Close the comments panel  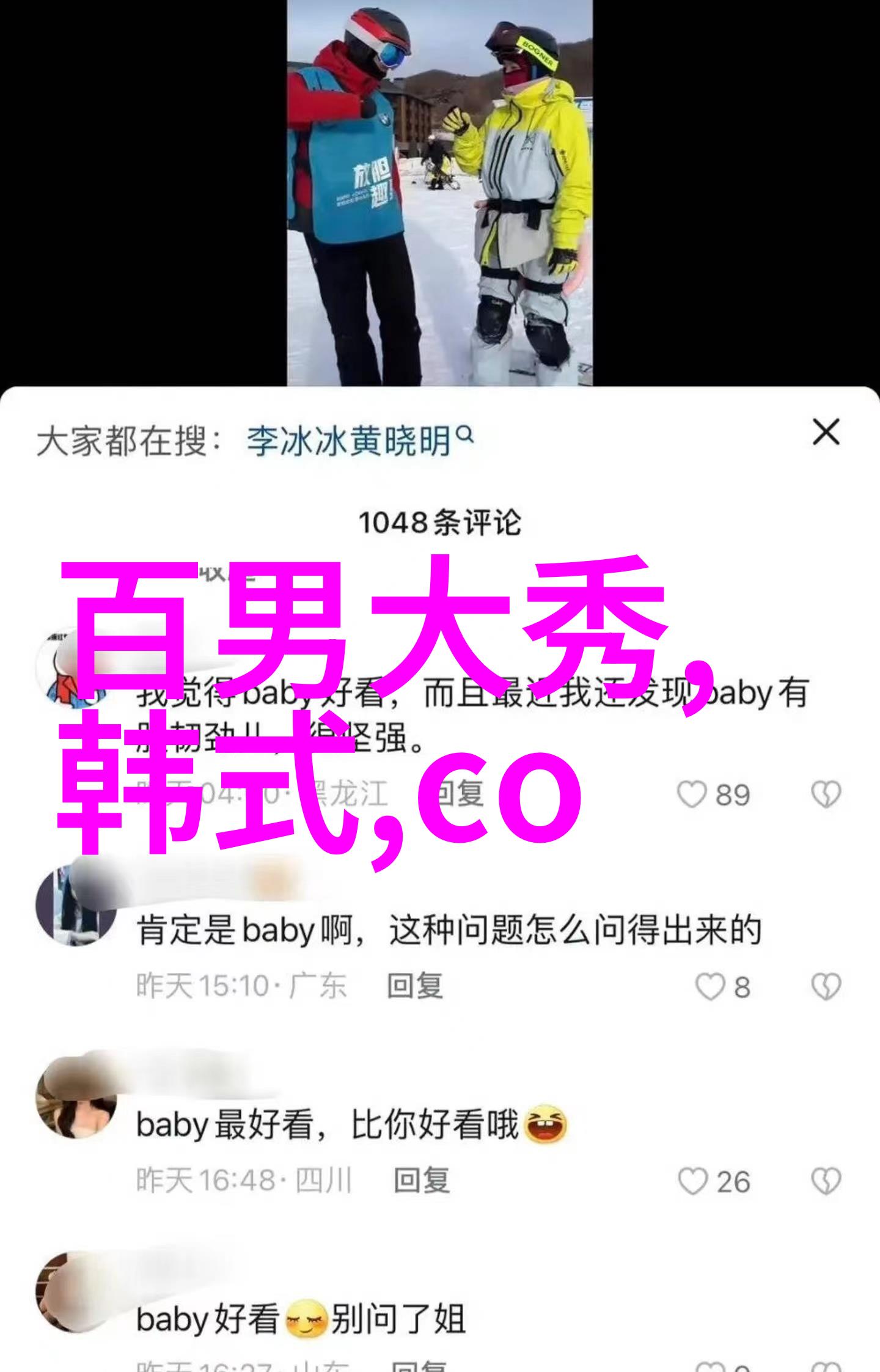(x=826, y=433)
